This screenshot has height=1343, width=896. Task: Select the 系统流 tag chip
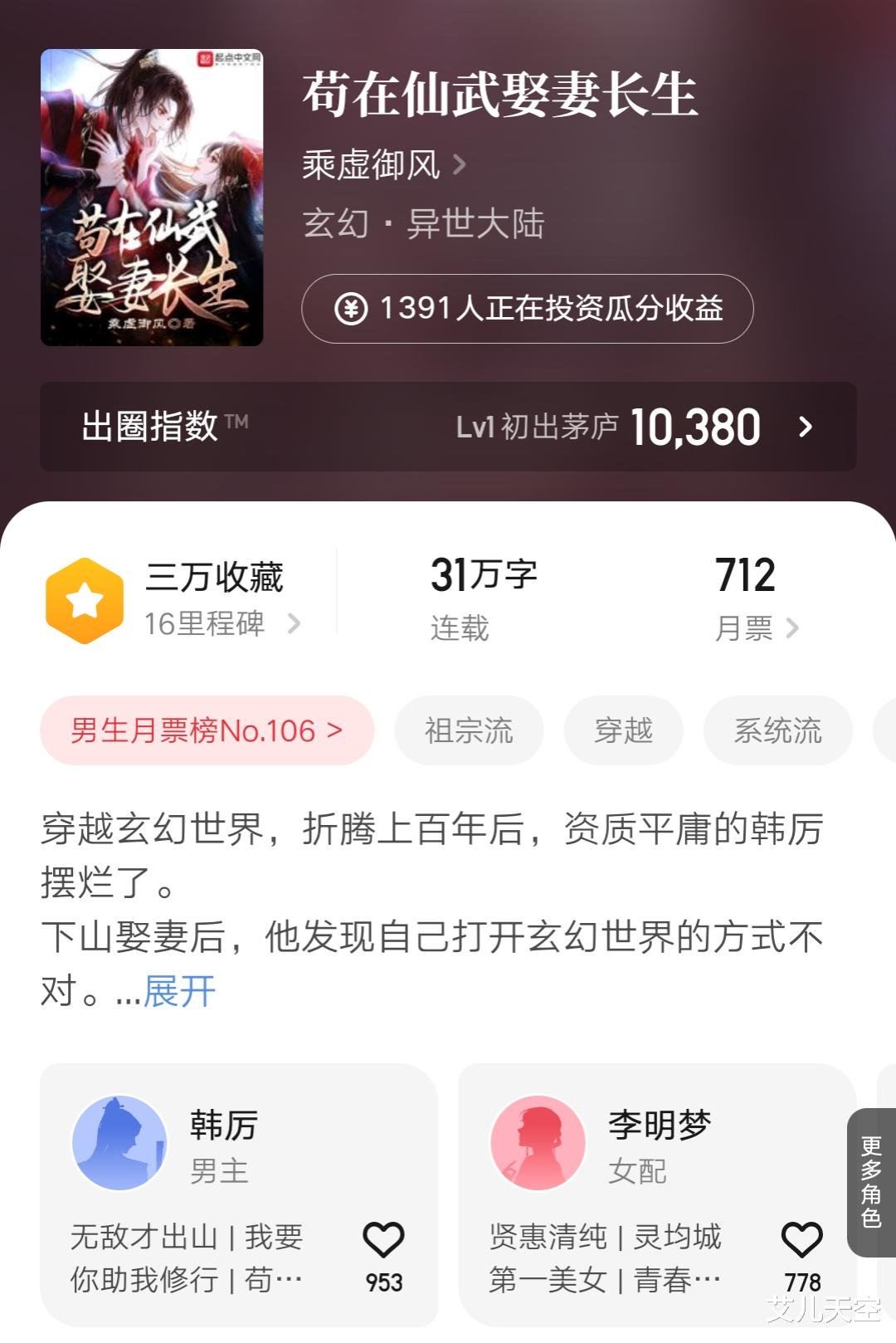click(777, 730)
